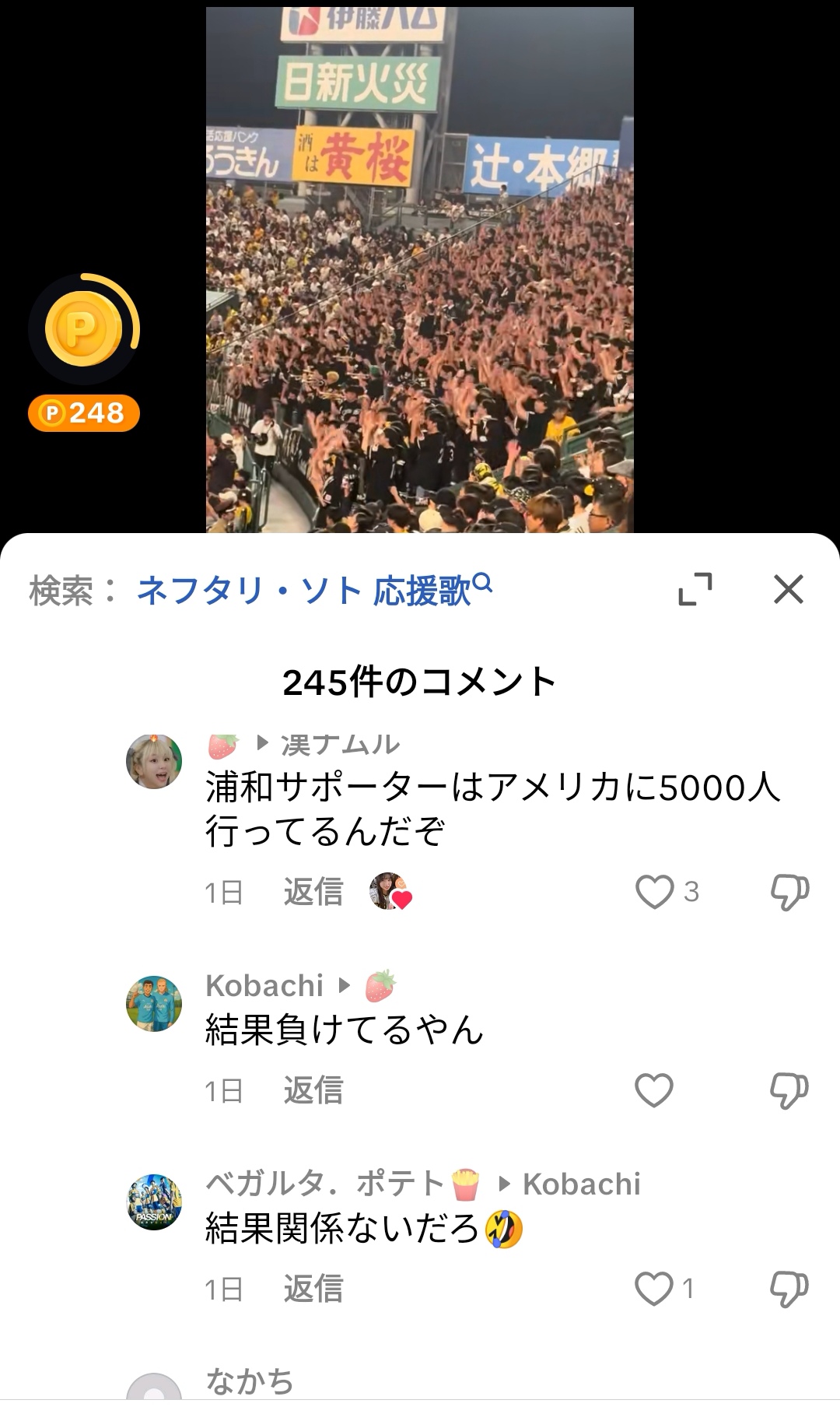Like Kobachi's 結果負けてるやん comment
The image size is (840, 1407).
coord(654,1090)
